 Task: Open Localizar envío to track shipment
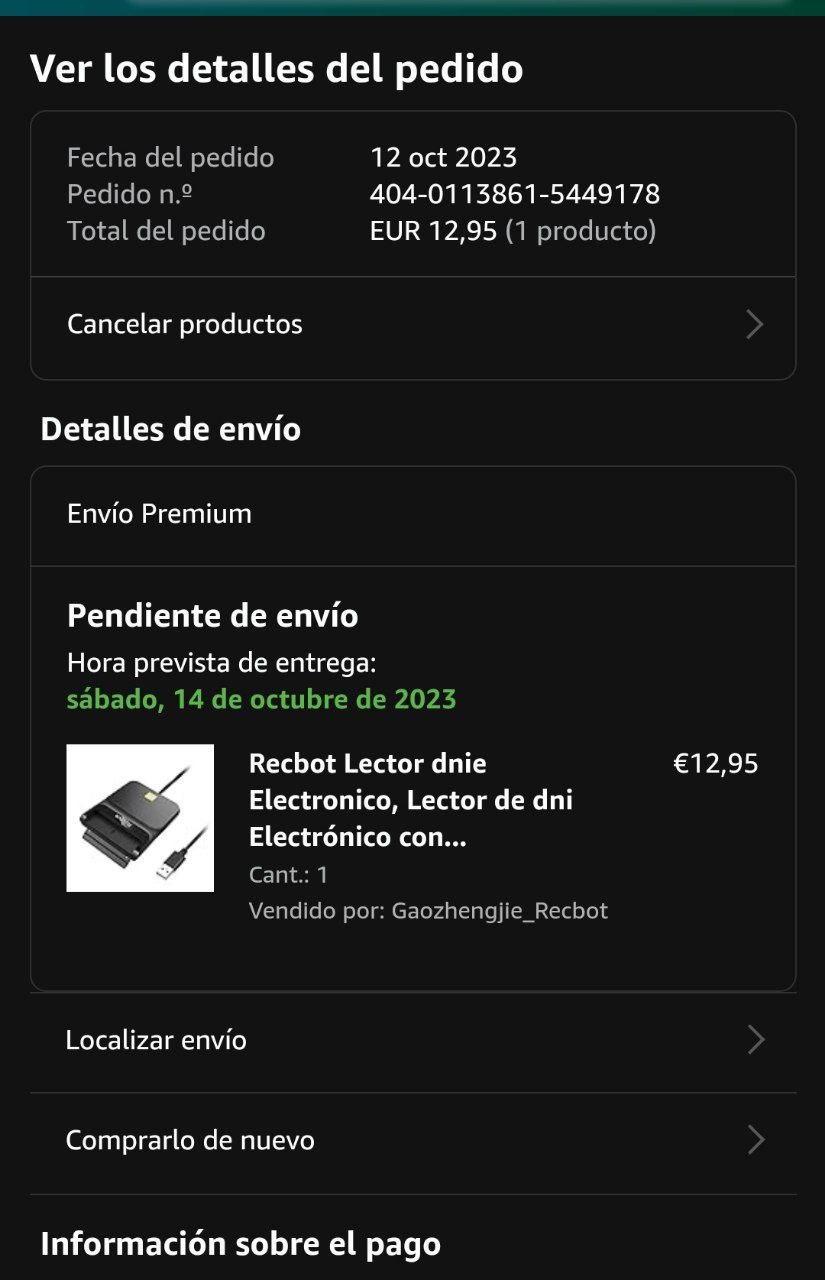point(412,1041)
